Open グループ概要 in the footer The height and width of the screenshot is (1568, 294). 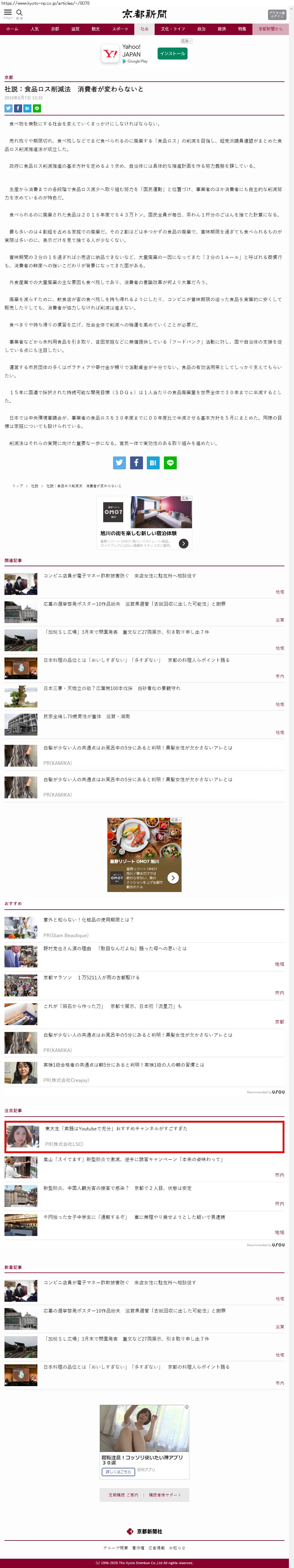coord(116,1547)
